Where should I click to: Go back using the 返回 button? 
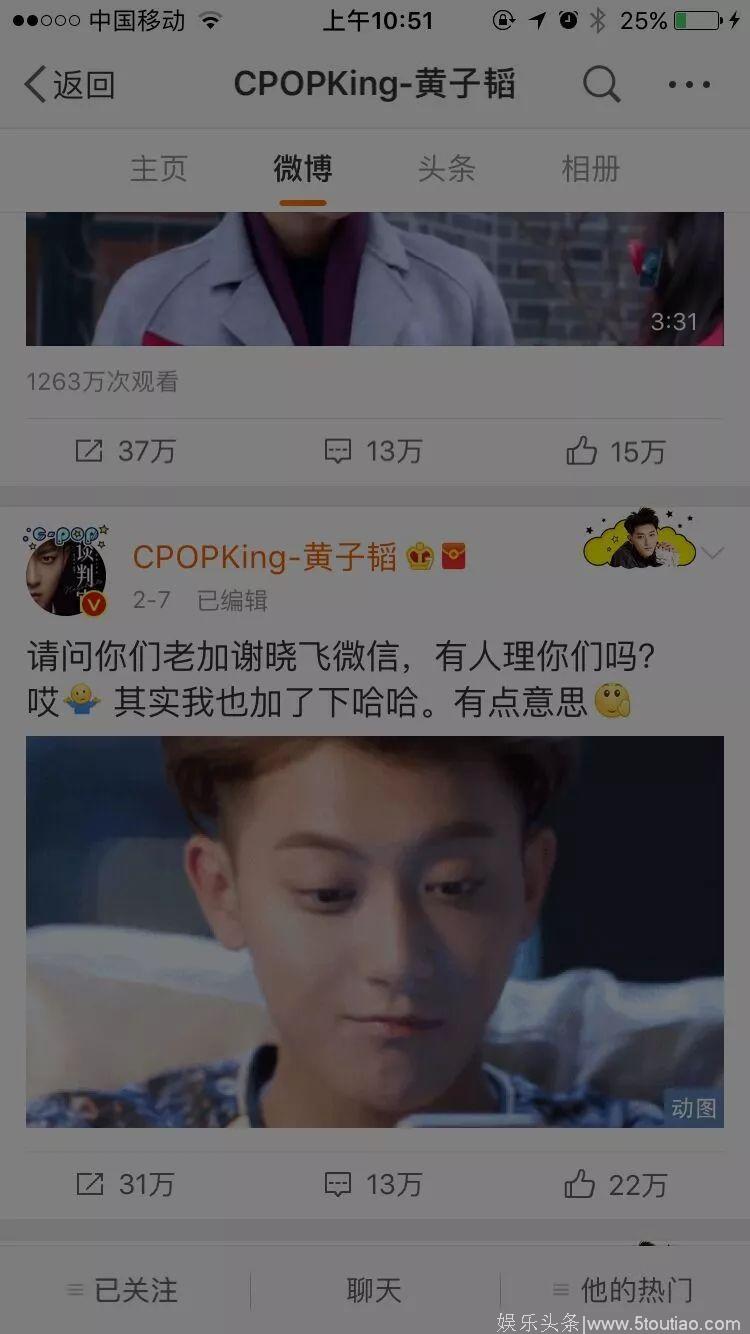point(68,85)
